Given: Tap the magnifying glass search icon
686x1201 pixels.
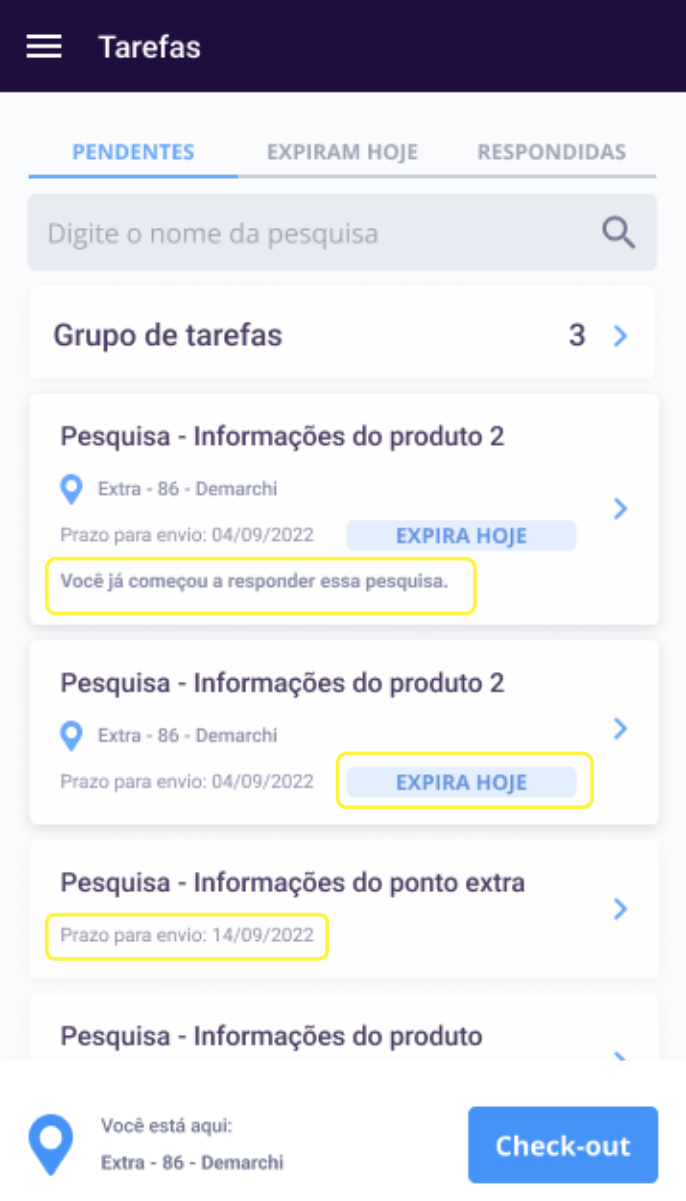Looking at the screenshot, I should [619, 234].
